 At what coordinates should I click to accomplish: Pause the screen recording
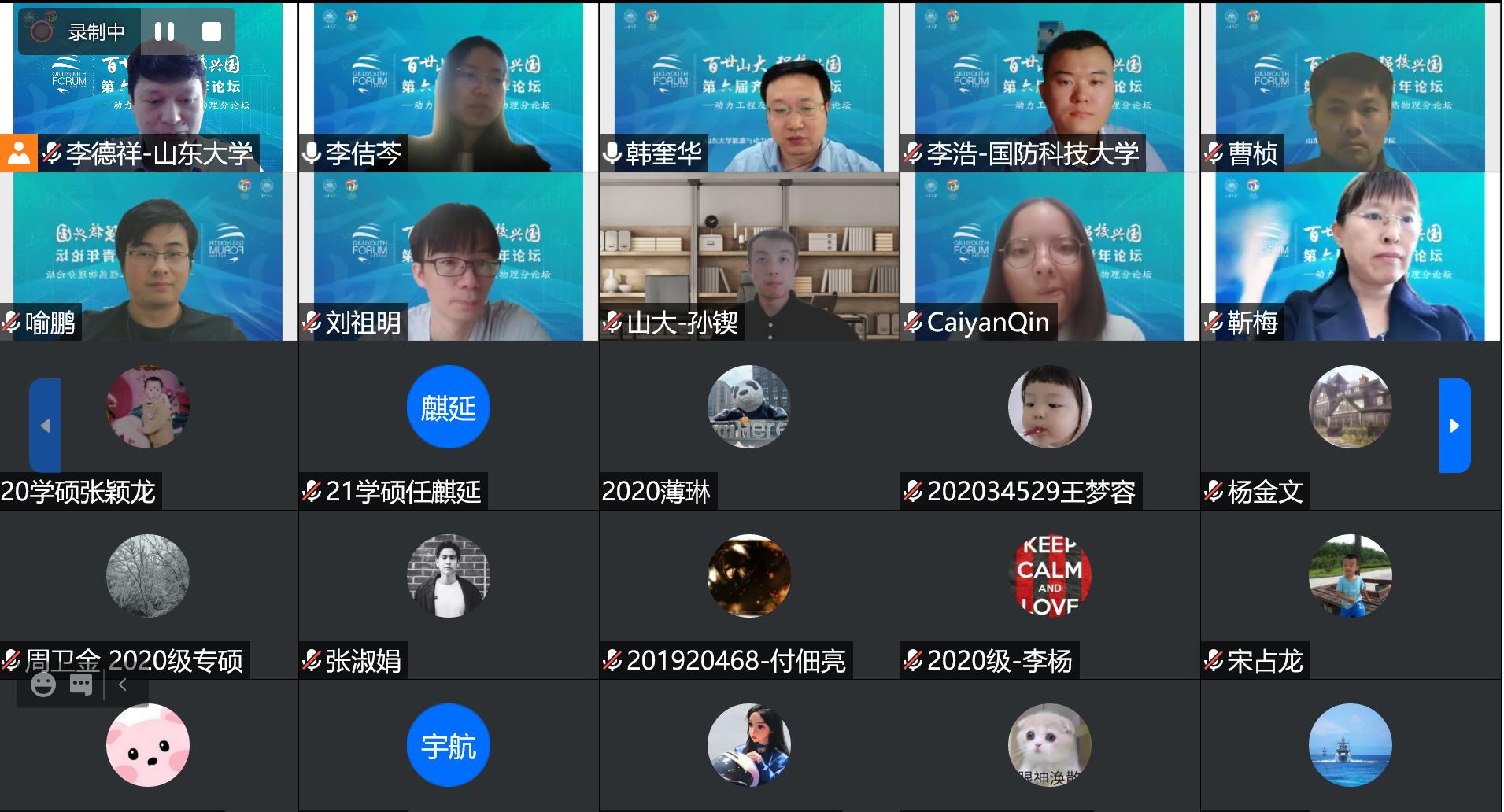pos(164,31)
